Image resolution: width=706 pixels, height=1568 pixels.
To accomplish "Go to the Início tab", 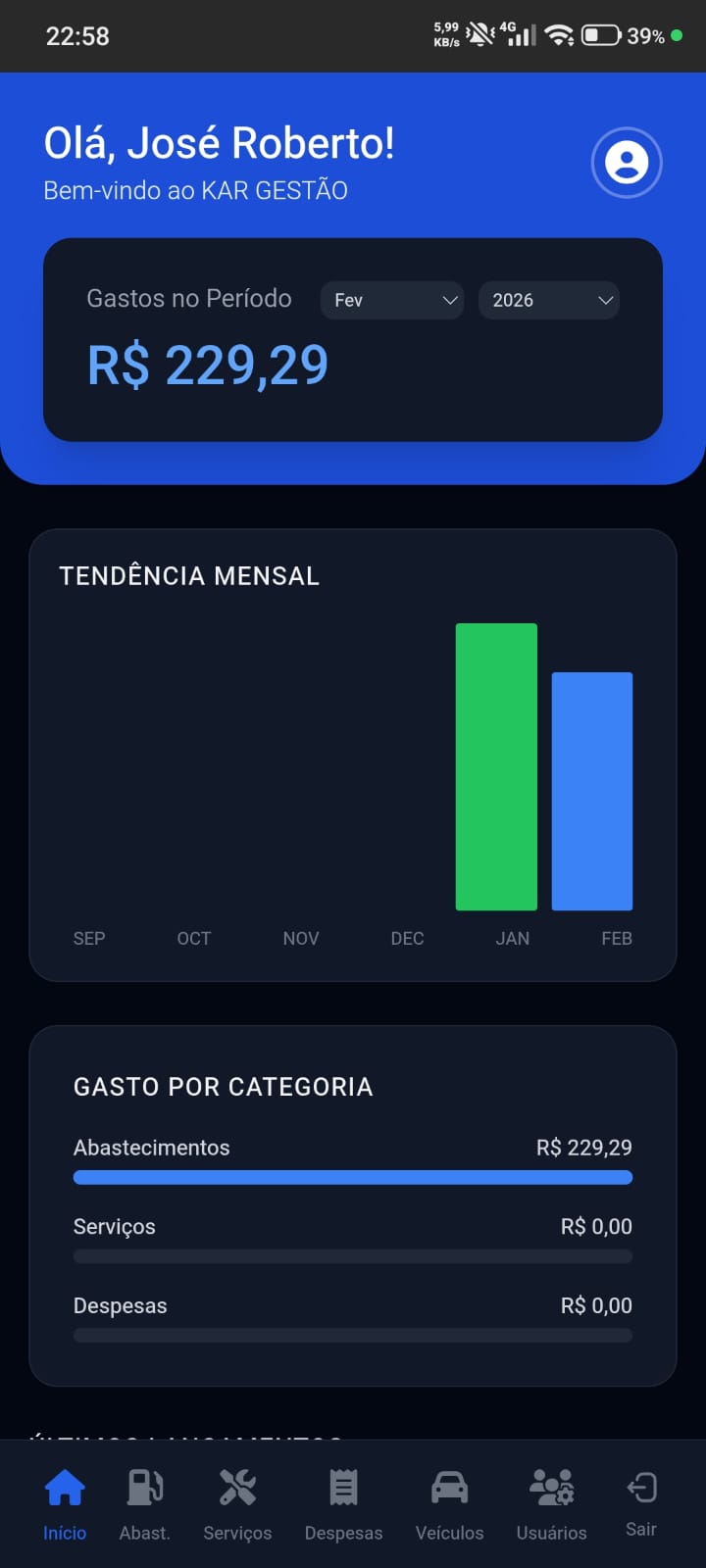I will coord(65,1504).
